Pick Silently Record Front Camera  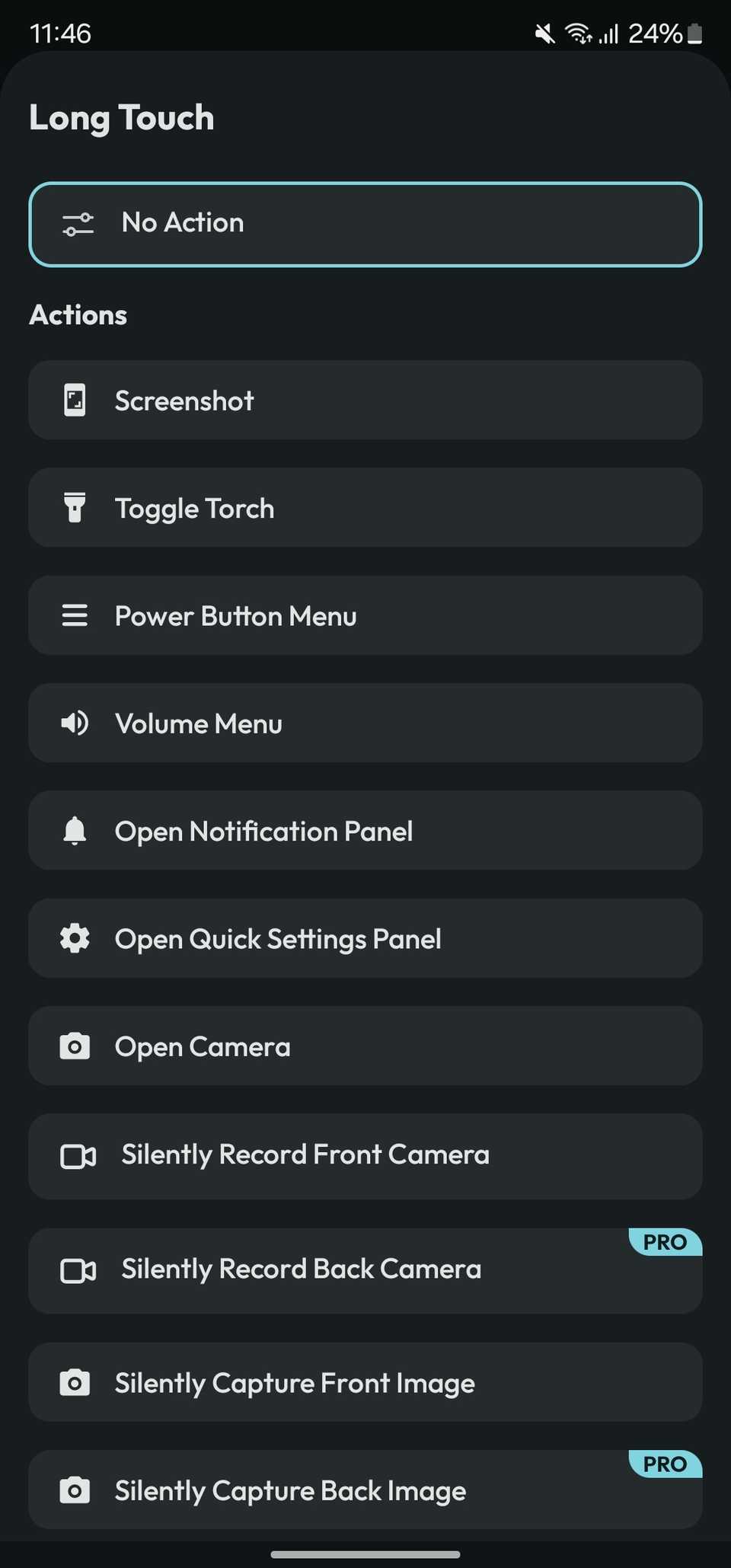coord(365,1156)
